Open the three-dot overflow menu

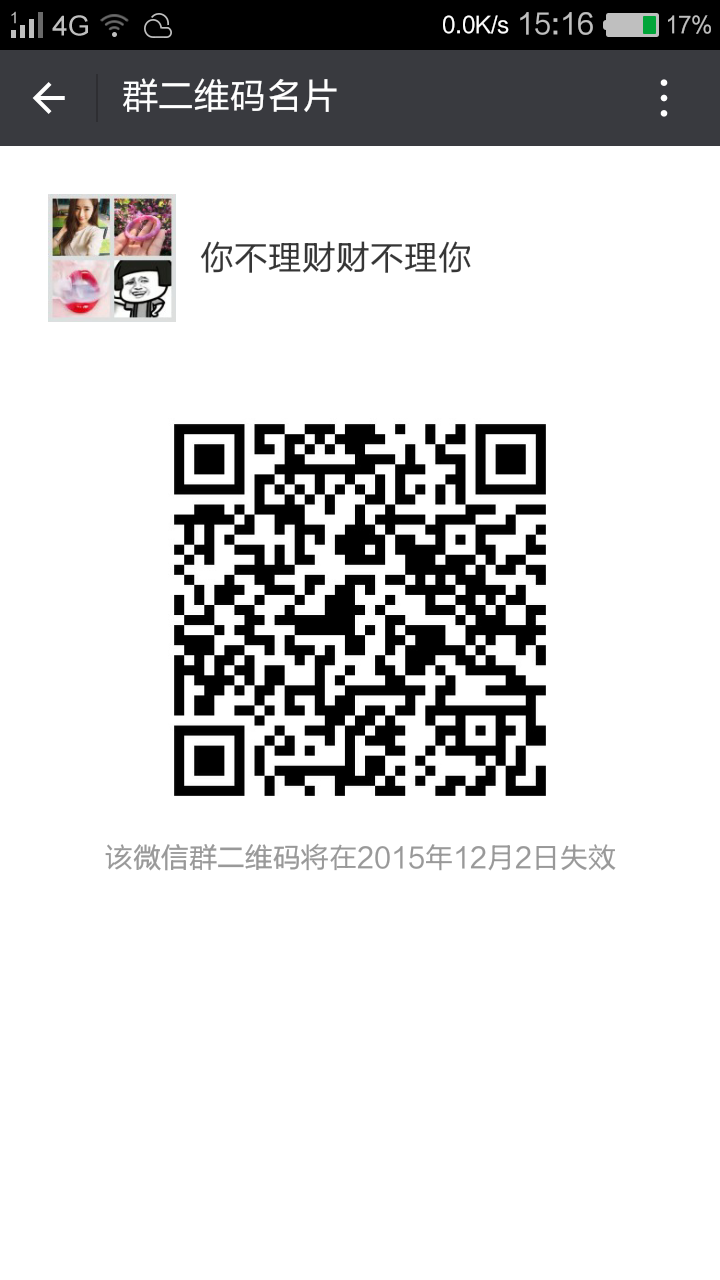point(664,98)
